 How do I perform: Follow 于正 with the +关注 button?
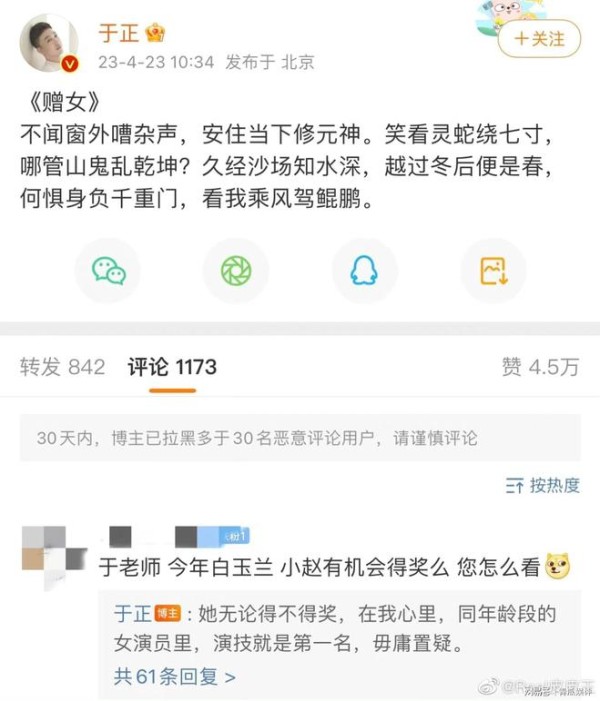(x=540, y=39)
